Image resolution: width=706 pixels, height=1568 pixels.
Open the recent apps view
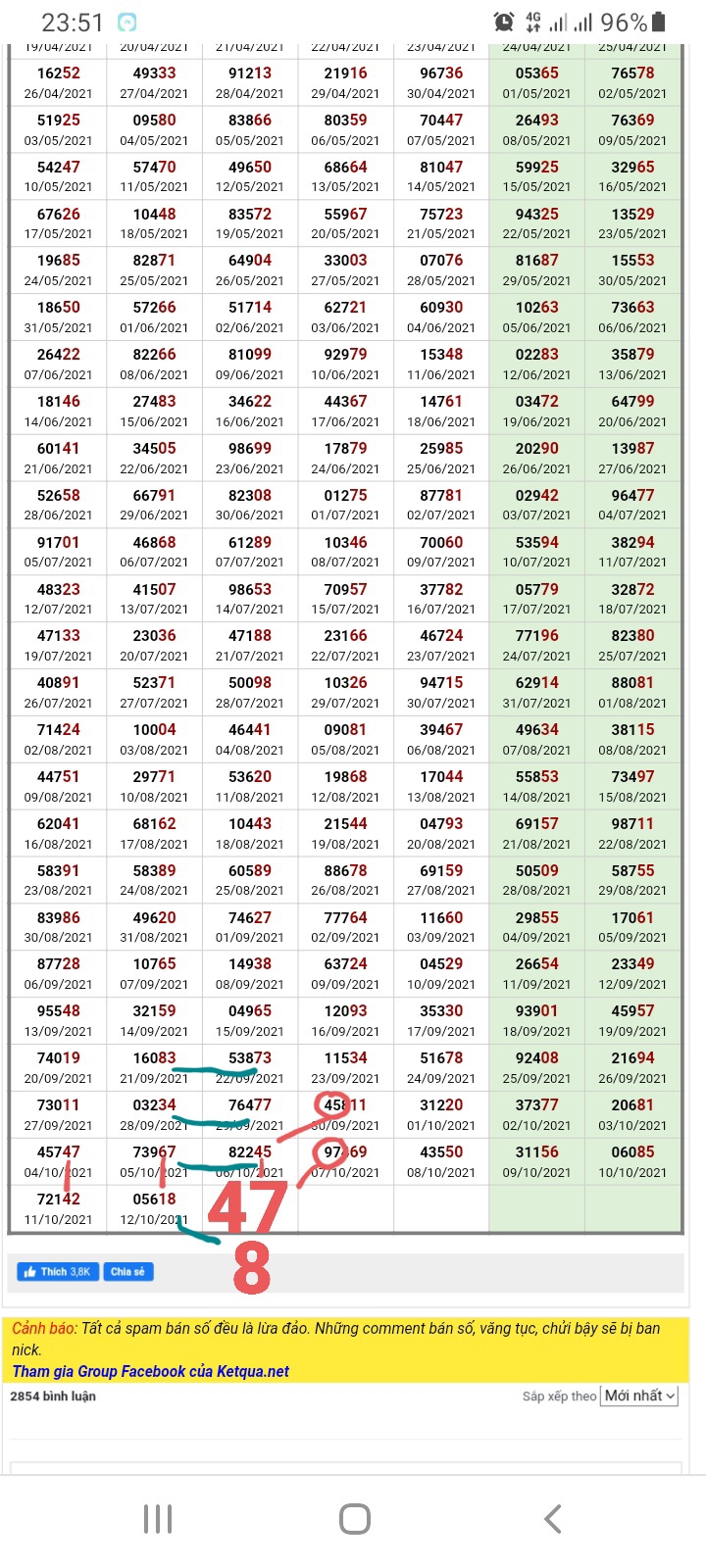tap(158, 1519)
